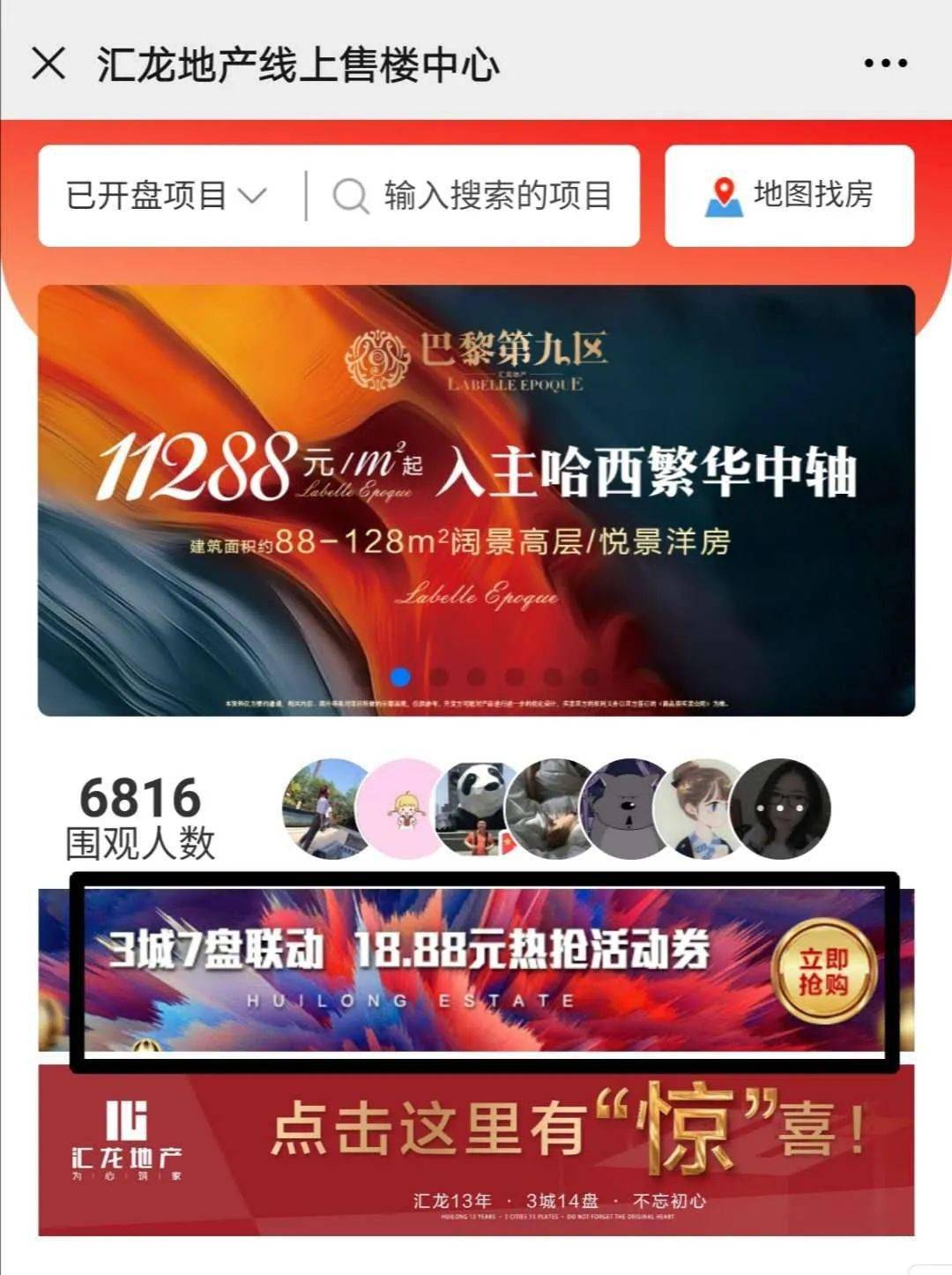Screen dimensions: 952x1275
Task: Open 地图找房 map search
Action: [790, 196]
